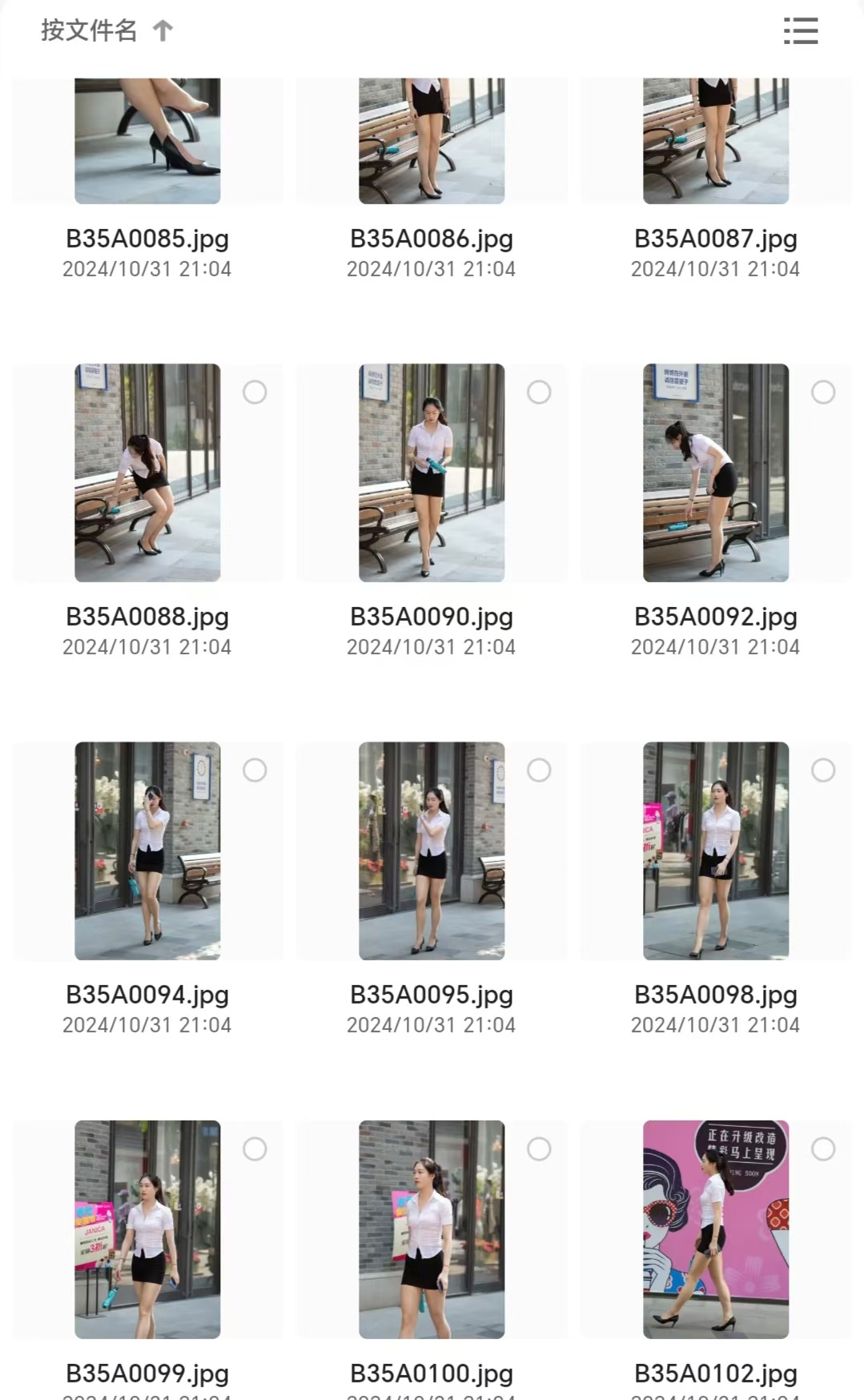Open image B35A0086.jpg
Image resolution: width=864 pixels, height=1400 pixels.
click(x=432, y=141)
